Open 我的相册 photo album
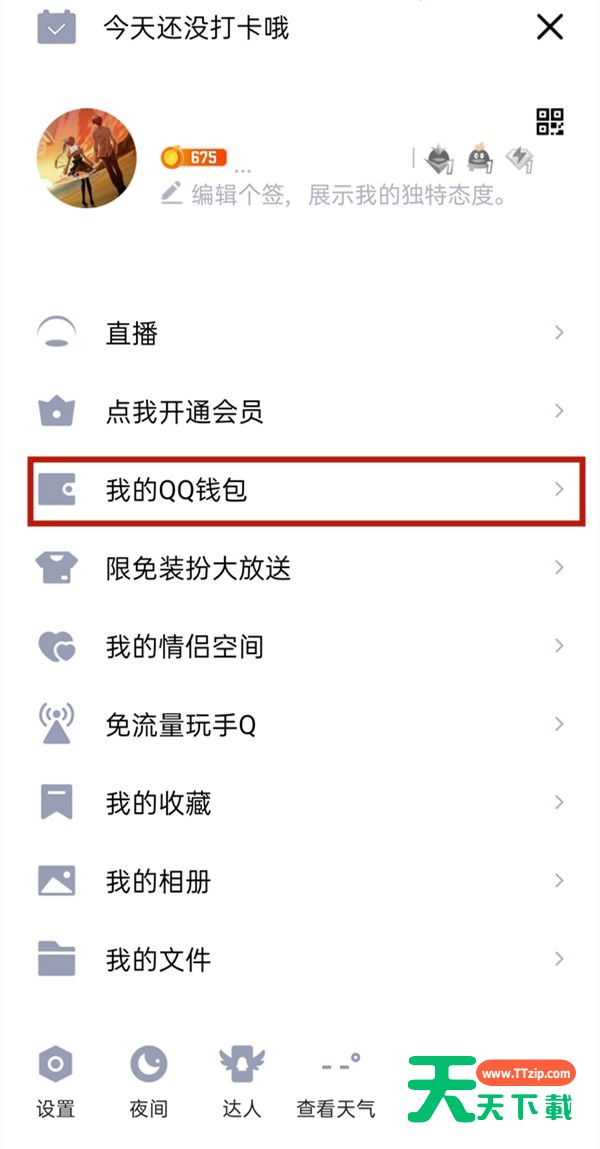The image size is (600, 1149). (300, 881)
